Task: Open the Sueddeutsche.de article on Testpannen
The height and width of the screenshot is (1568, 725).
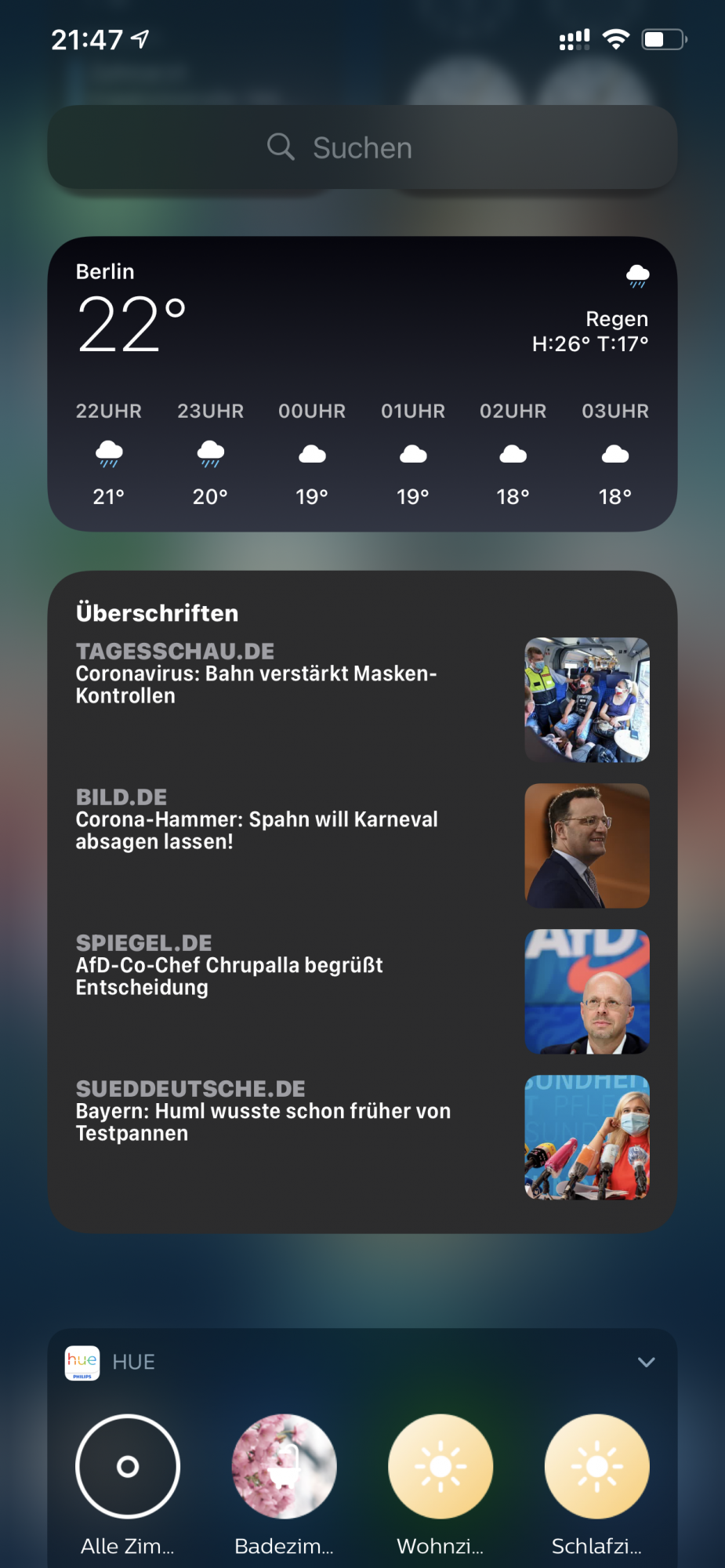Action: click(x=362, y=1137)
